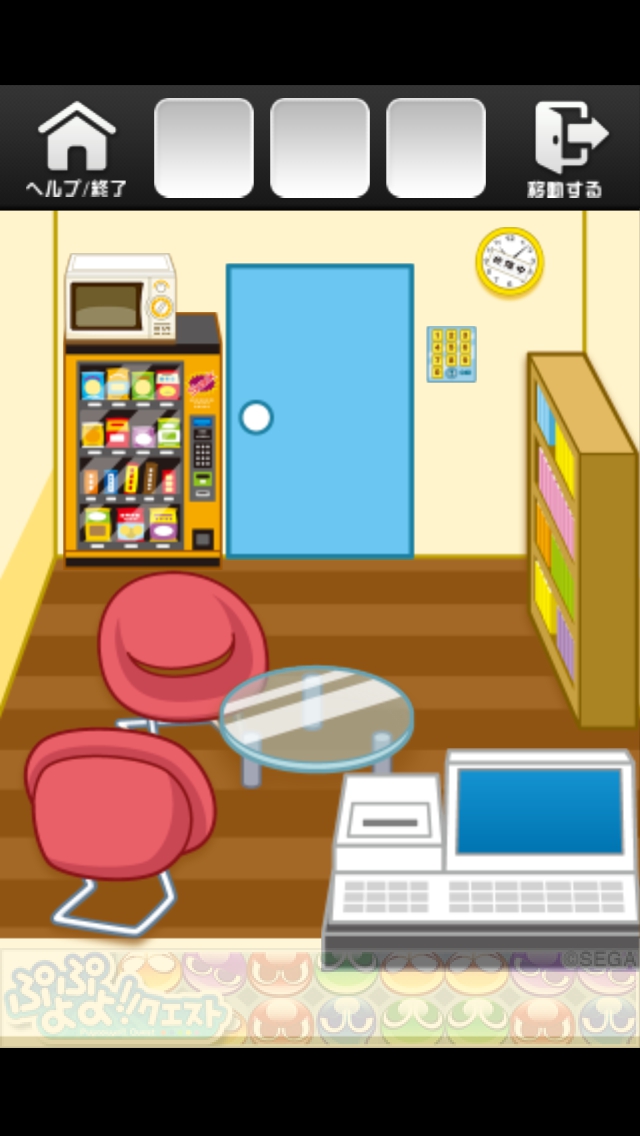
Task: Open the Help/Exit home menu
Action: pyautogui.click(x=76, y=150)
